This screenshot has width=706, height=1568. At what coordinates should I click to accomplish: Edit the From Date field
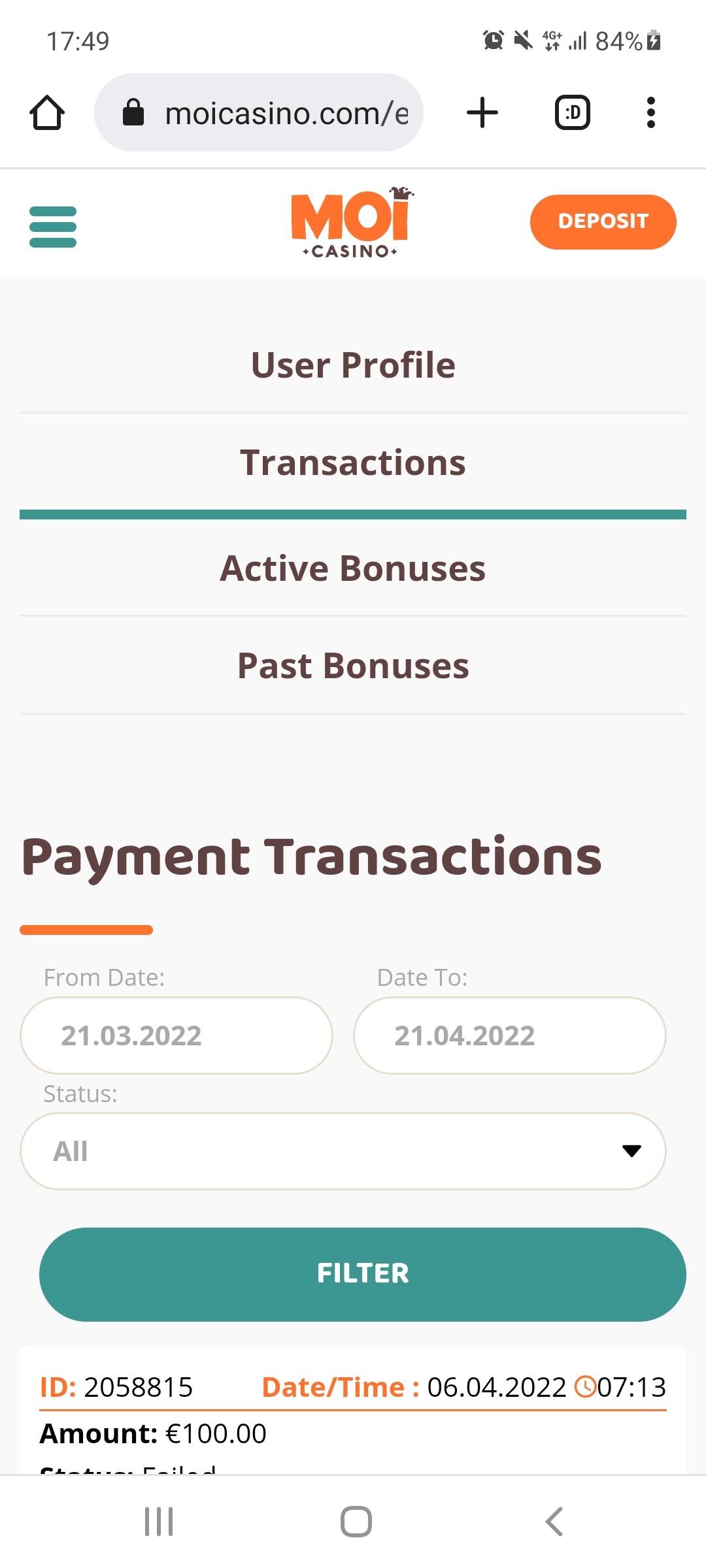pos(176,1036)
